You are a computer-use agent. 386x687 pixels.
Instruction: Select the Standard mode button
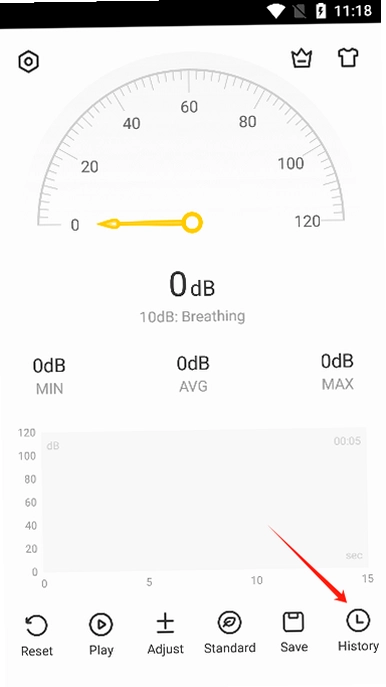[x=230, y=633]
